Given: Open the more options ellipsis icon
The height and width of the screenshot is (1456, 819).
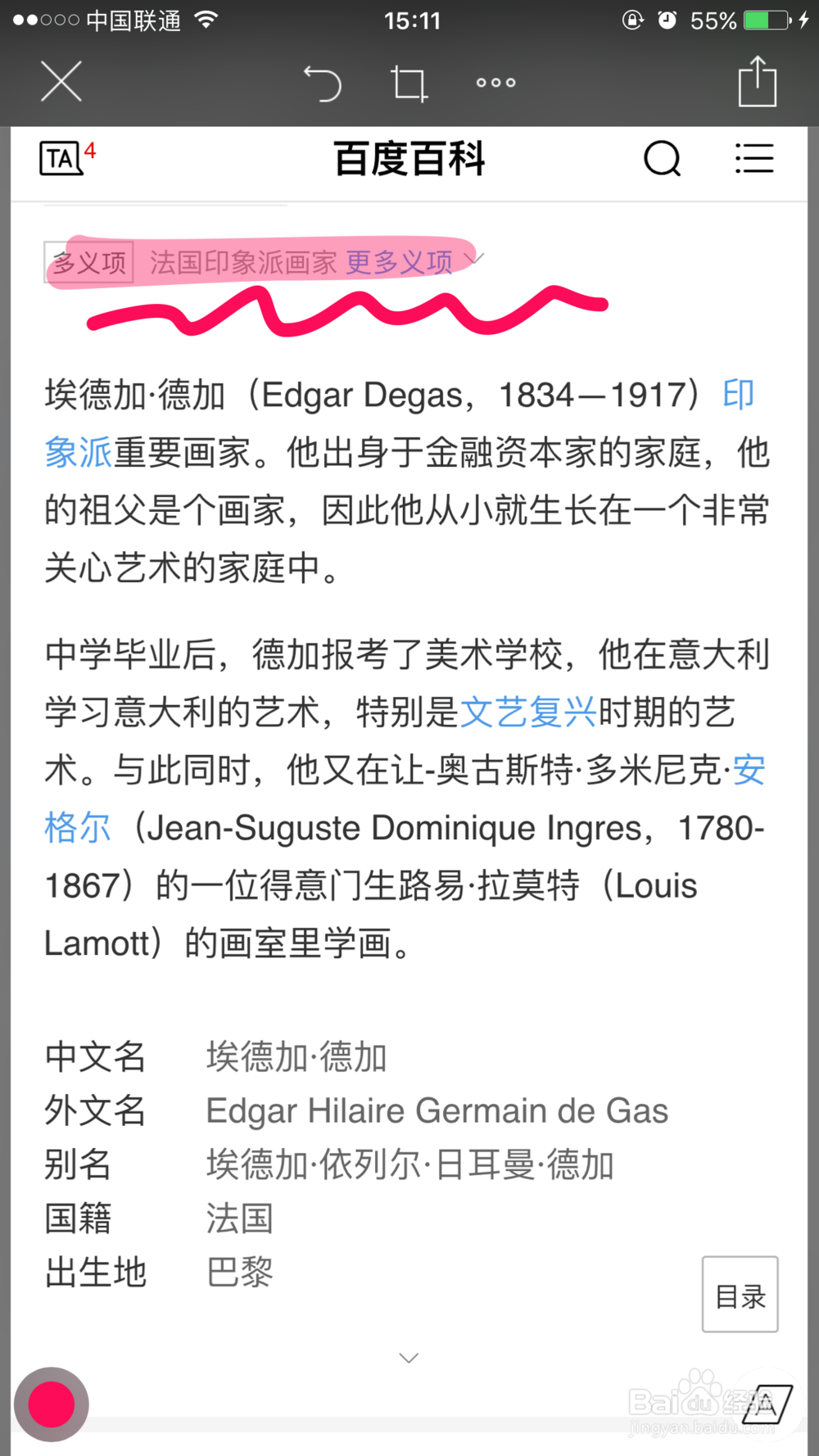Looking at the screenshot, I should tap(495, 82).
